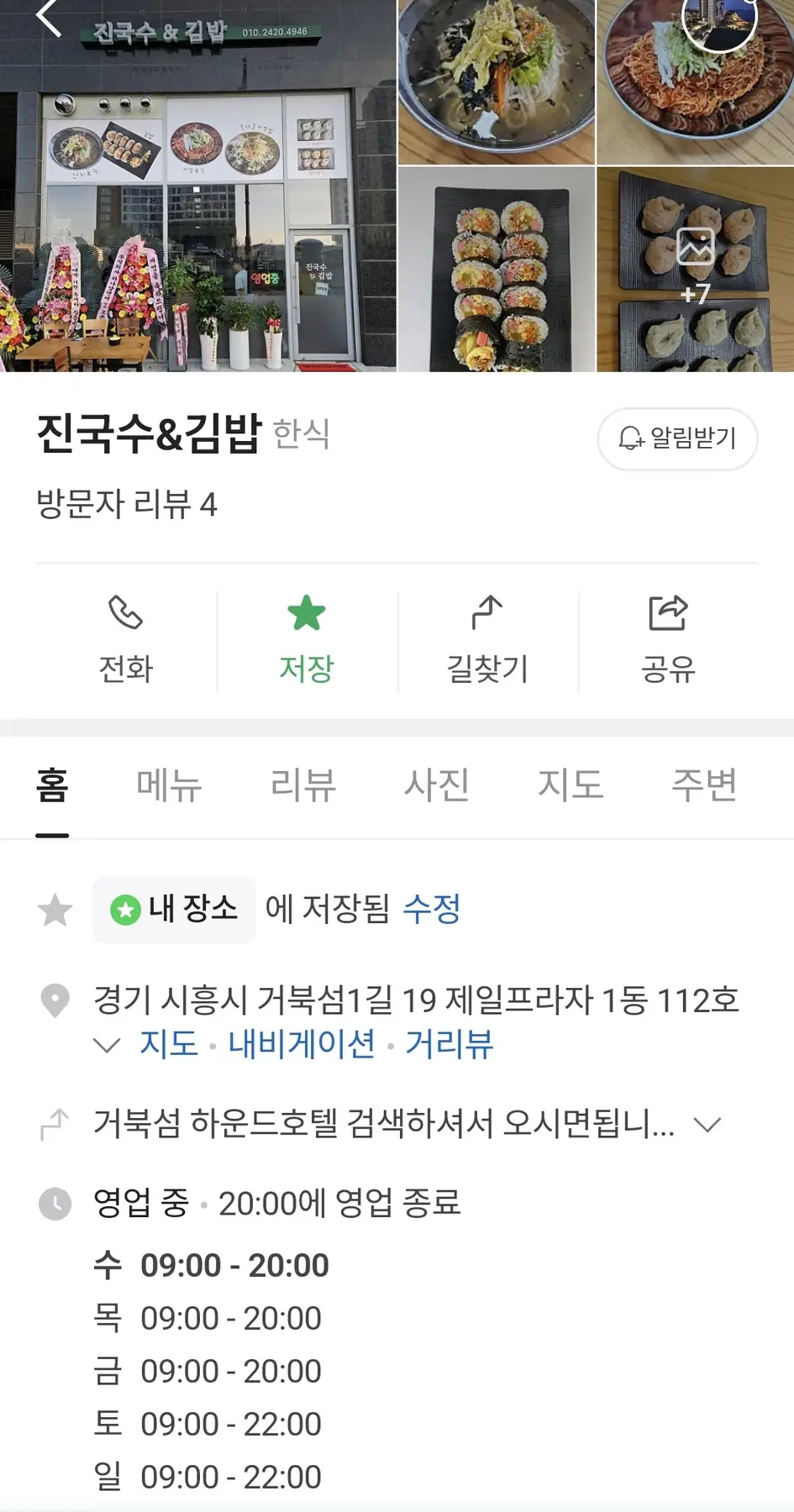Switch to the 리뷰 tab

303,785
